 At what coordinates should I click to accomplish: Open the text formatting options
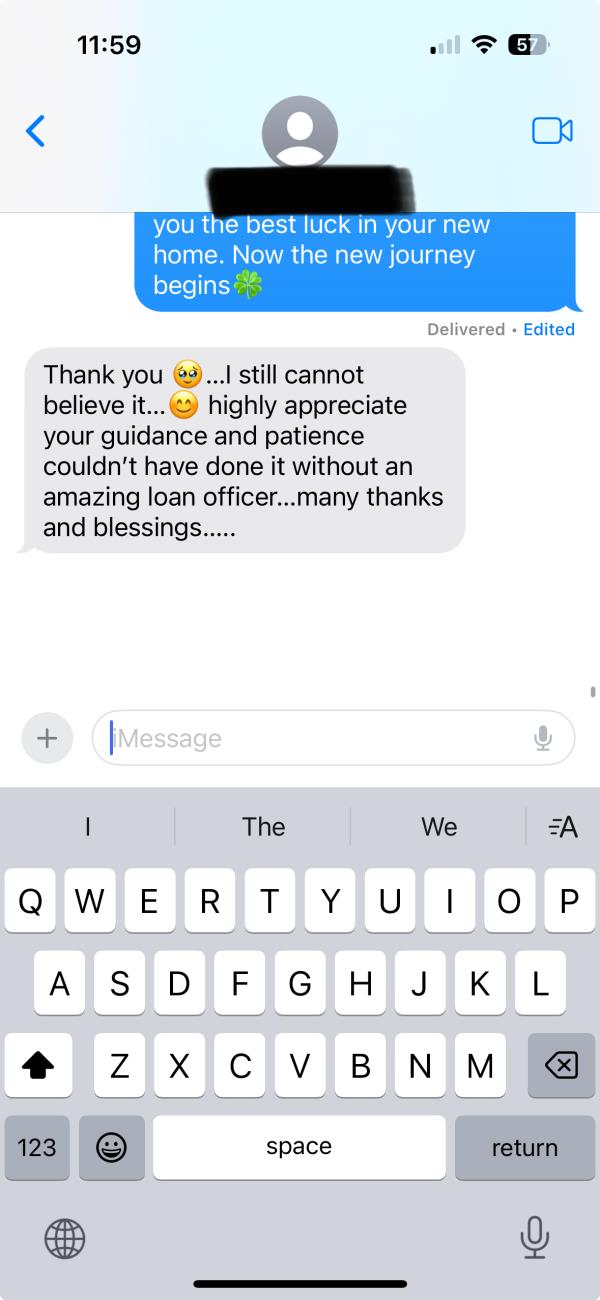click(x=564, y=826)
